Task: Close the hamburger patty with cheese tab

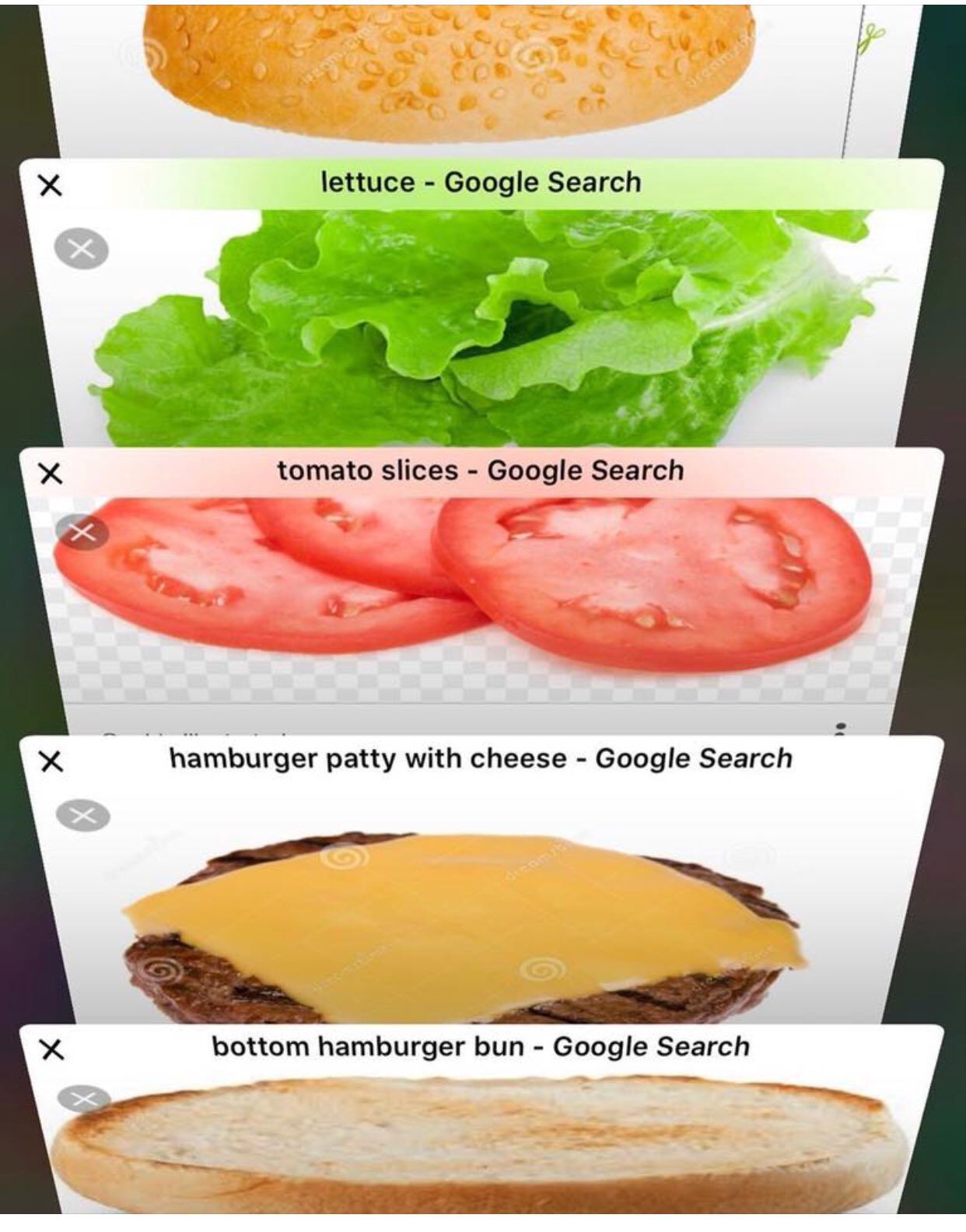Action: (51, 761)
